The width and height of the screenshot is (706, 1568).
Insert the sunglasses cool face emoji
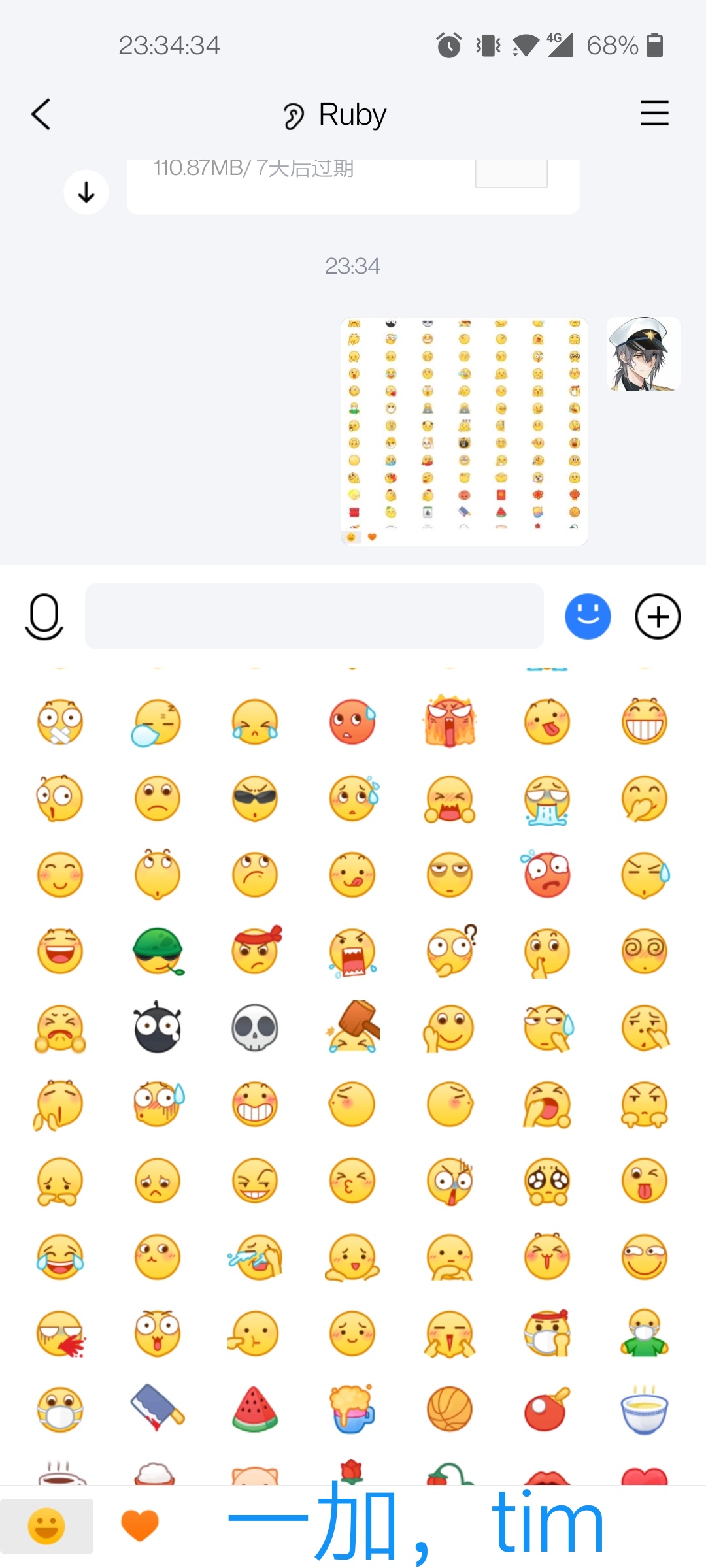coord(255,798)
